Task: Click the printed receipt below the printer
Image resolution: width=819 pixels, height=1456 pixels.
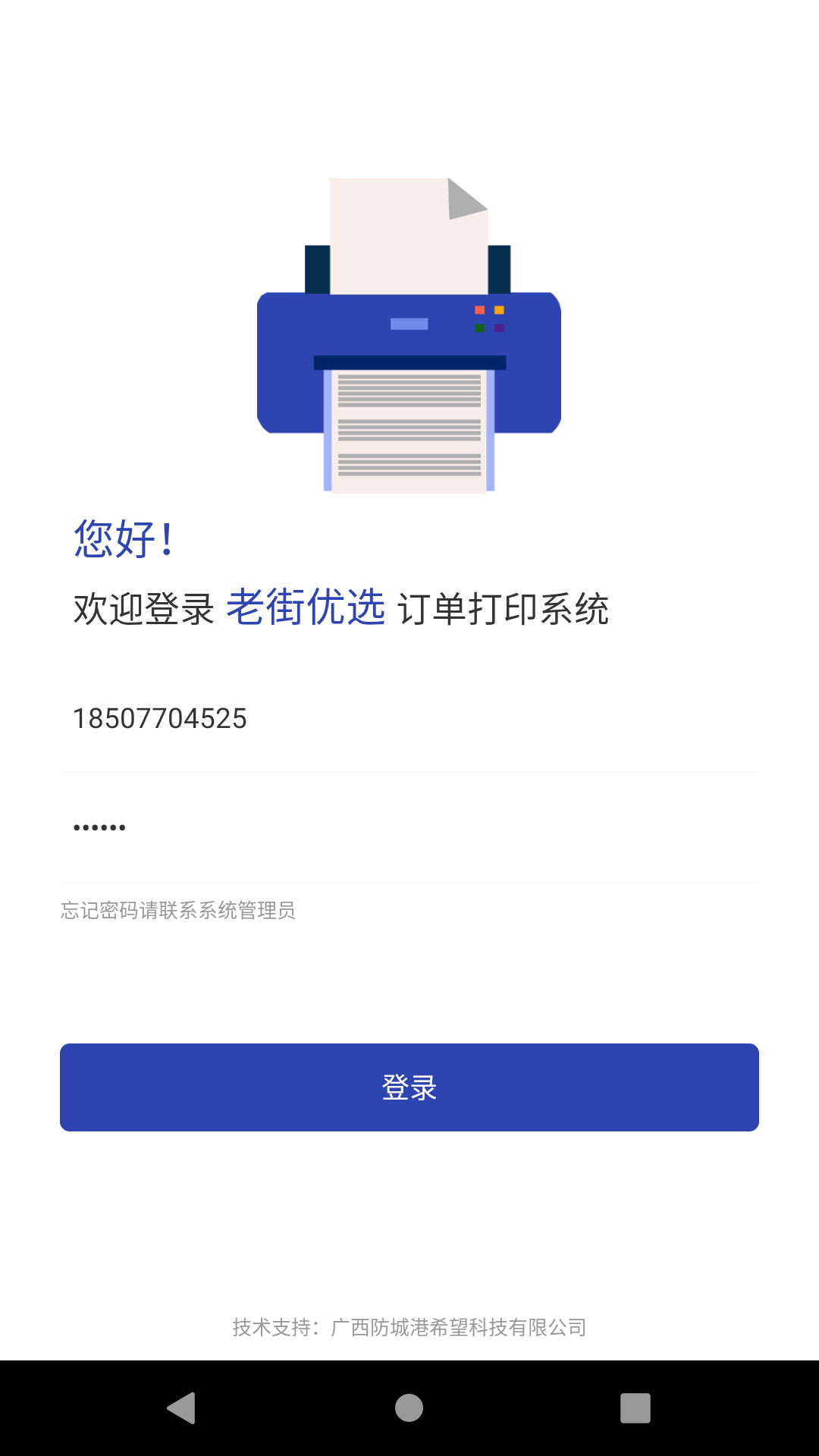Action: tap(409, 432)
